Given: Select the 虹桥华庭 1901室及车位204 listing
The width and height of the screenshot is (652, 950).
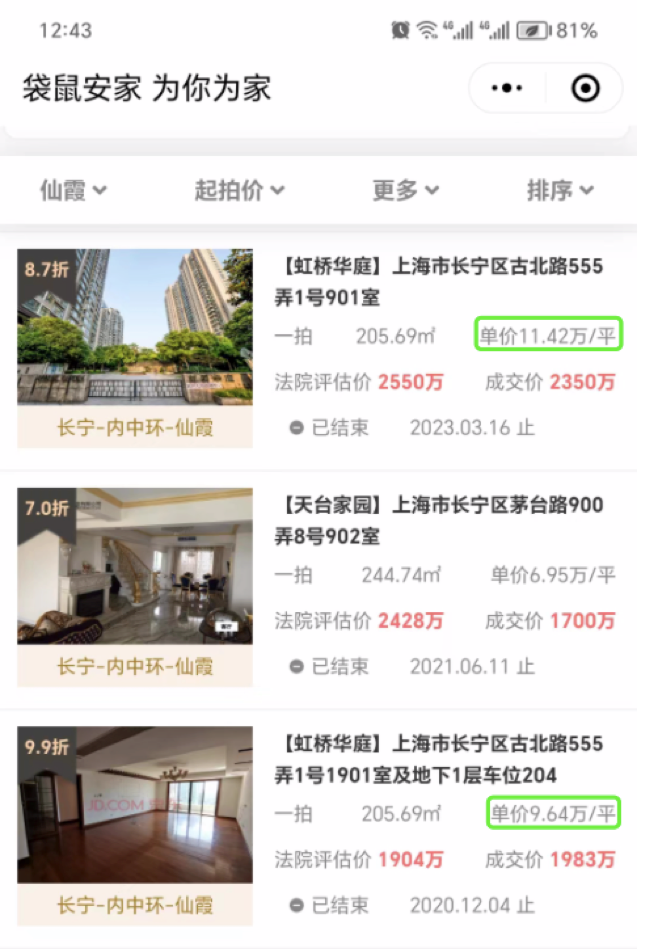Looking at the screenshot, I should [x=444, y=759].
